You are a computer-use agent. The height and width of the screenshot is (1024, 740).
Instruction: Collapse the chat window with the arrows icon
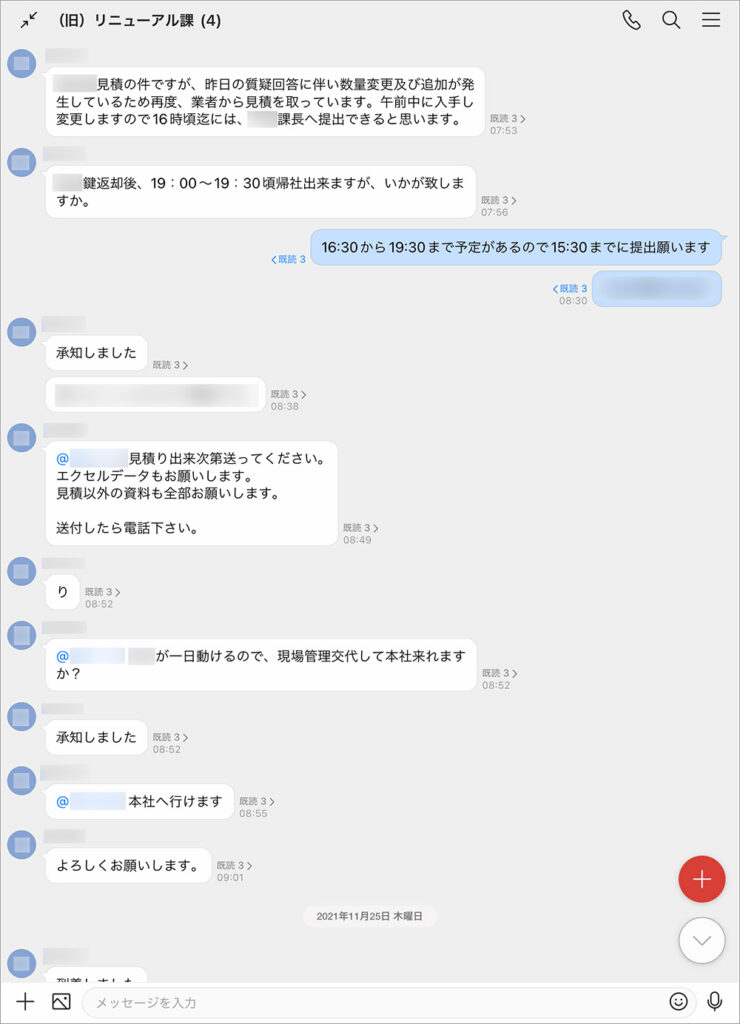click(x=29, y=19)
